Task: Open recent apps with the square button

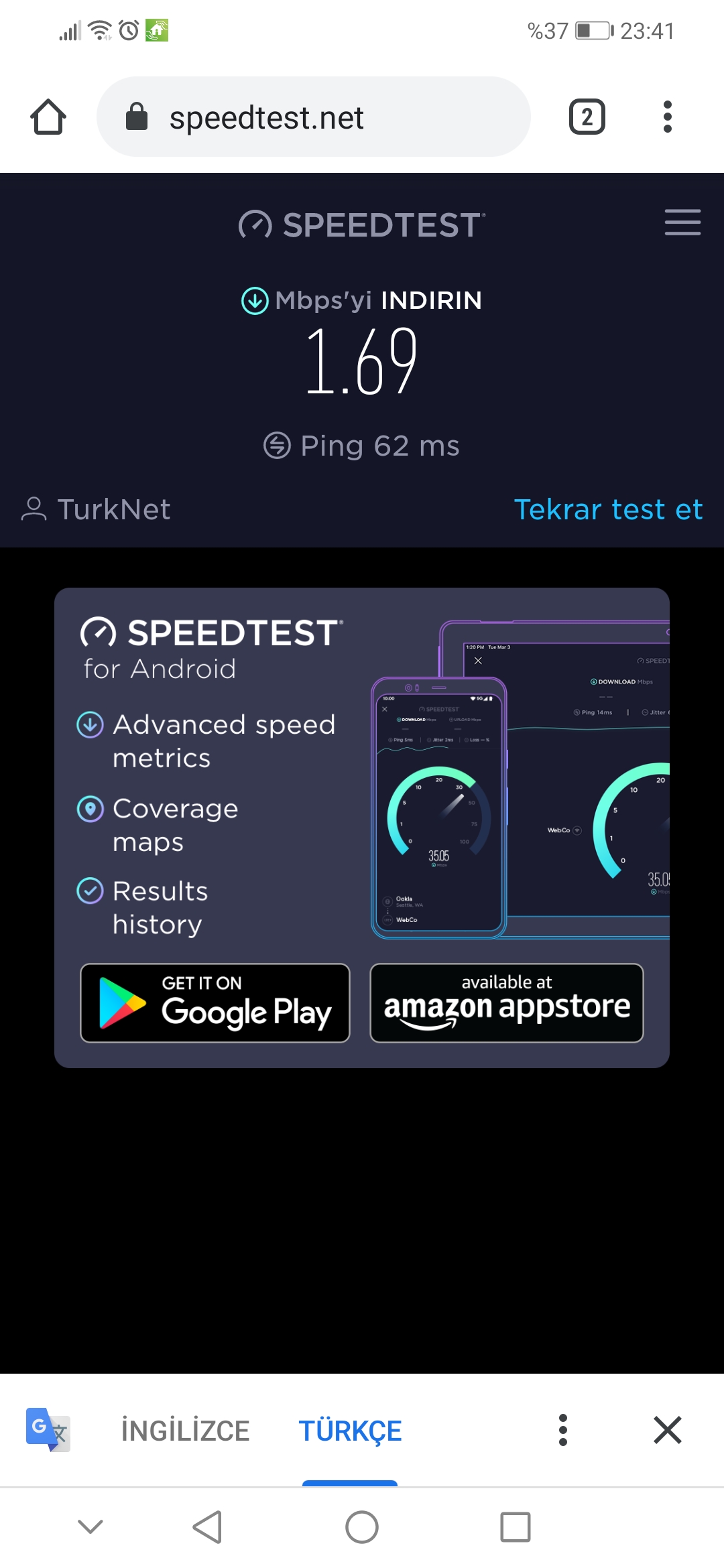Action: coord(516,1527)
